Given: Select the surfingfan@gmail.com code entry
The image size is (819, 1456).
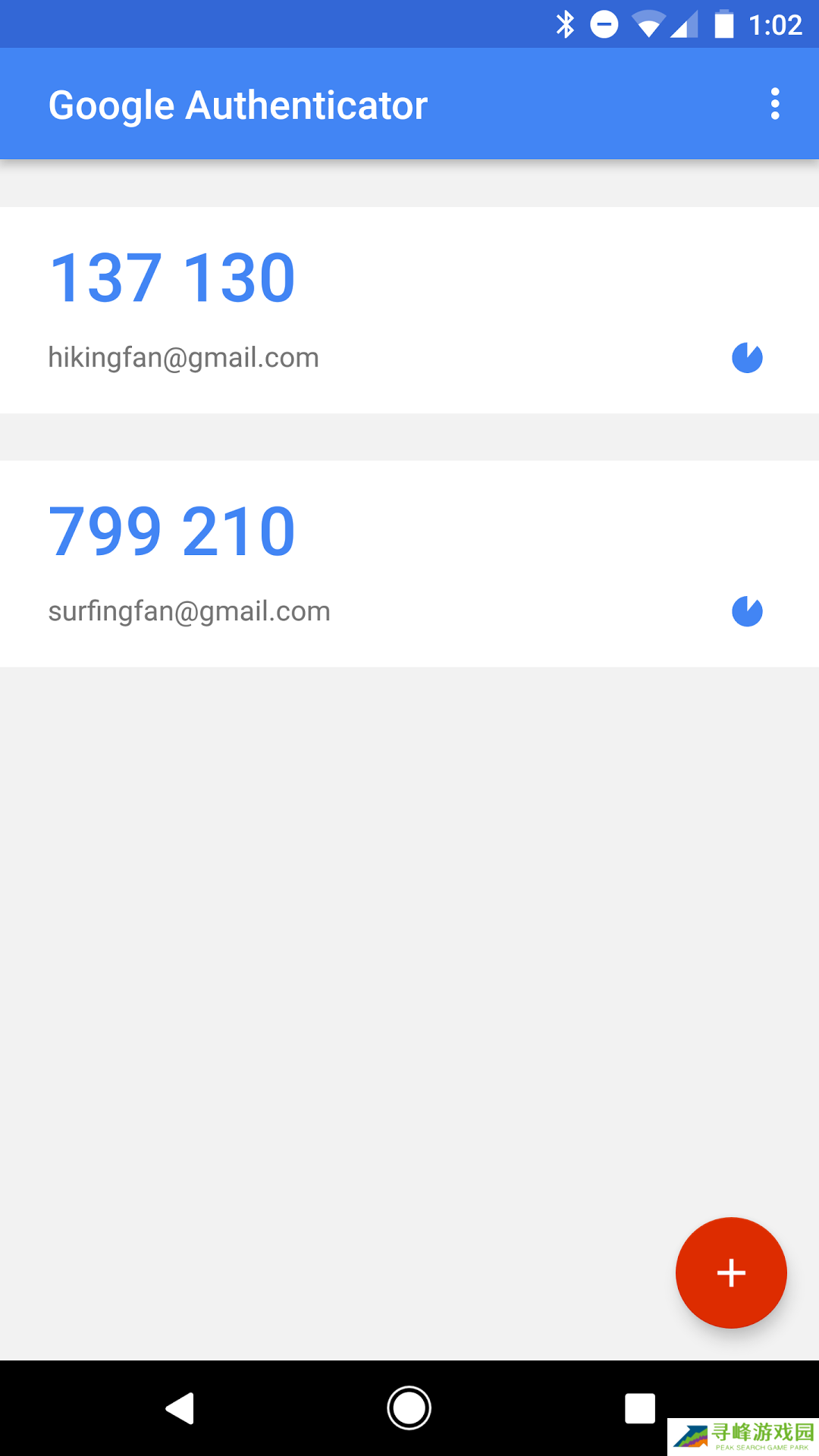Looking at the screenshot, I should click(x=409, y=563).
